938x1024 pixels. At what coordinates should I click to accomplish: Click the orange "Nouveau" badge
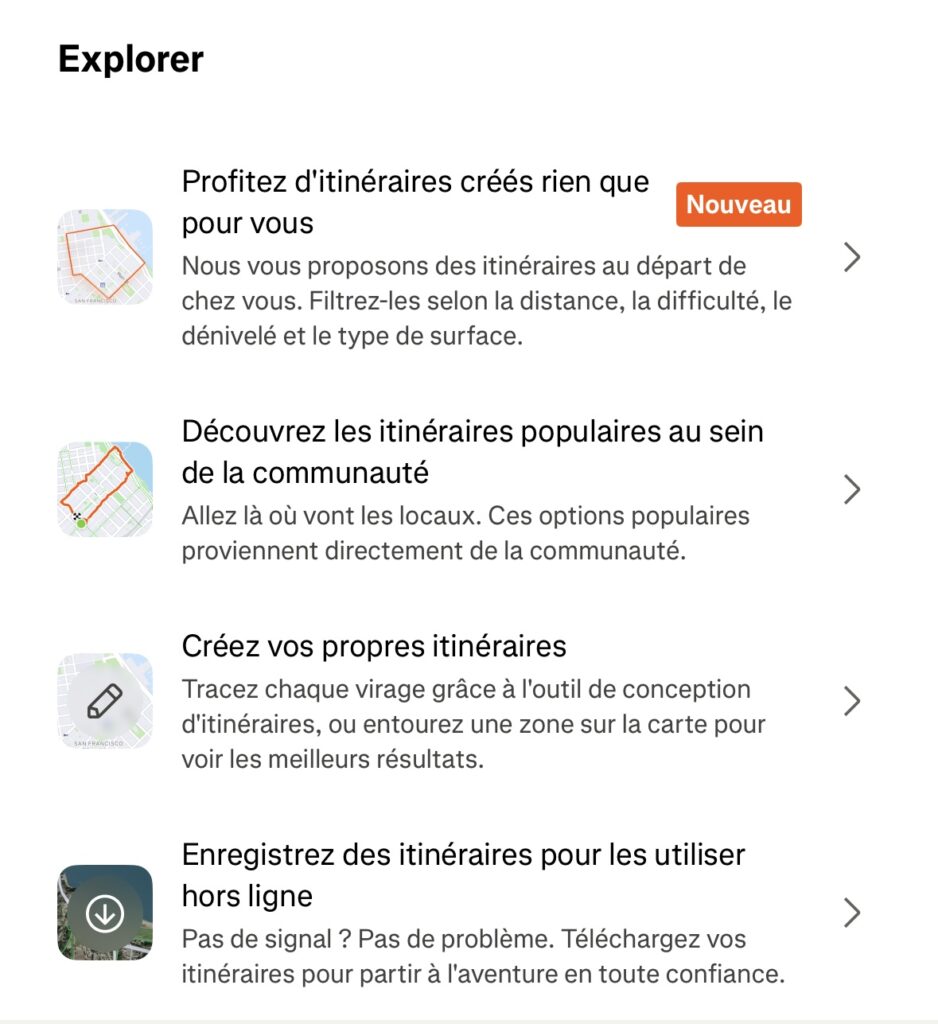(x=738, y=205)
